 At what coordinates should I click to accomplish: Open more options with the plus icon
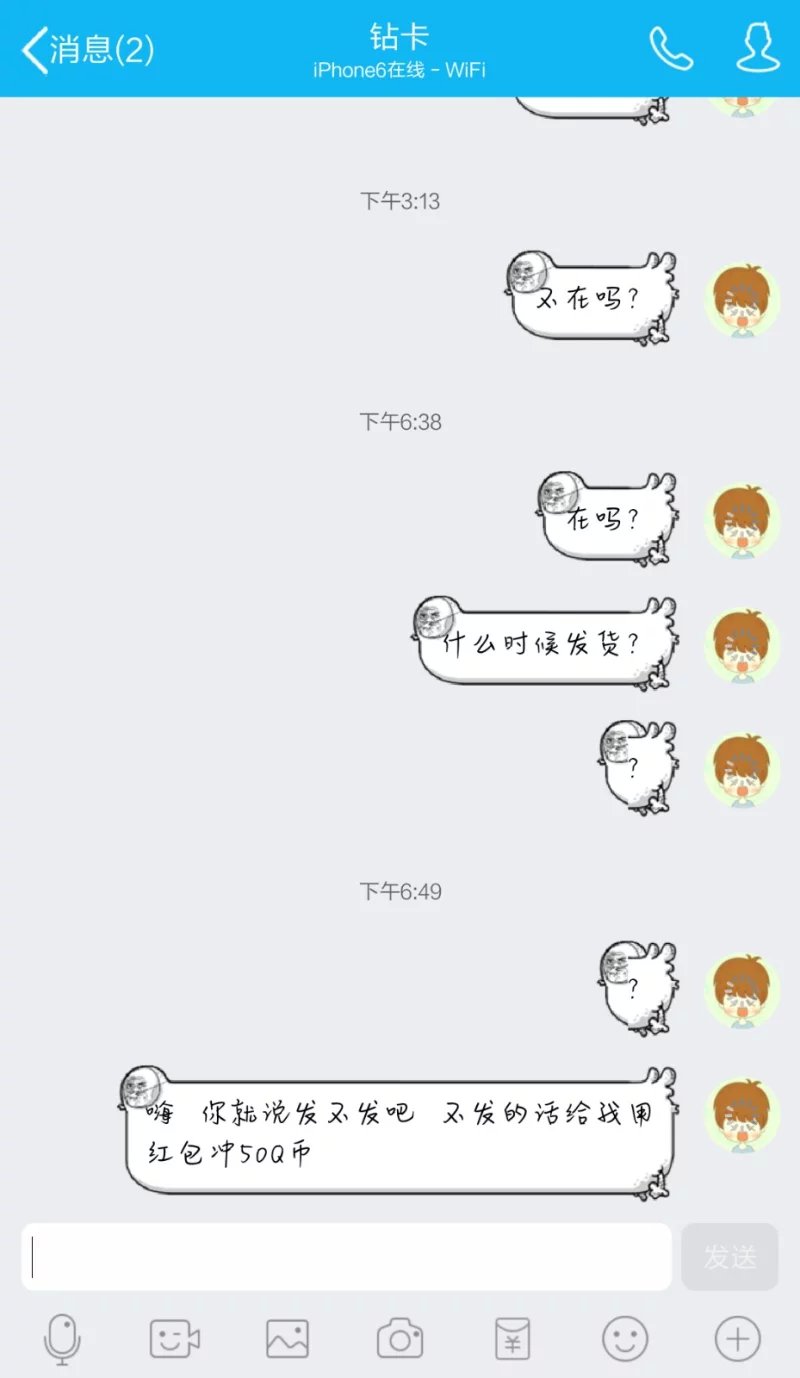(738, 1339)
